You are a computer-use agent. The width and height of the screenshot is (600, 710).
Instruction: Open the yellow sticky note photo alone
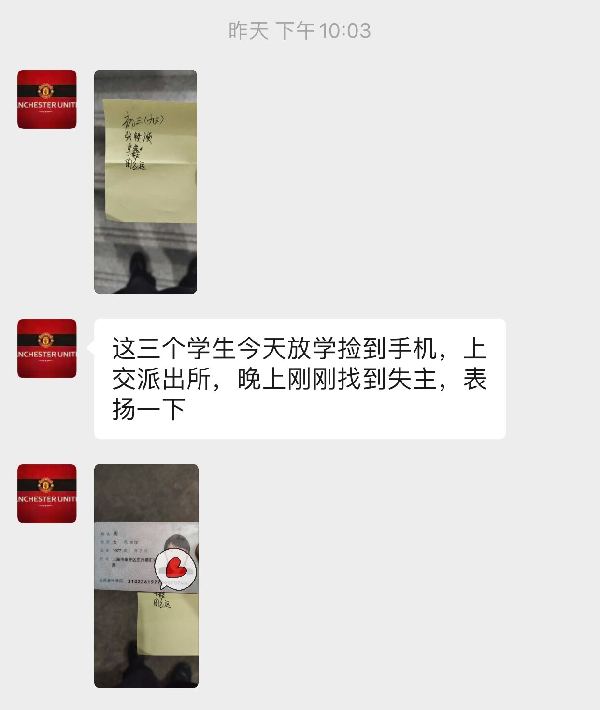pos(145,181)
